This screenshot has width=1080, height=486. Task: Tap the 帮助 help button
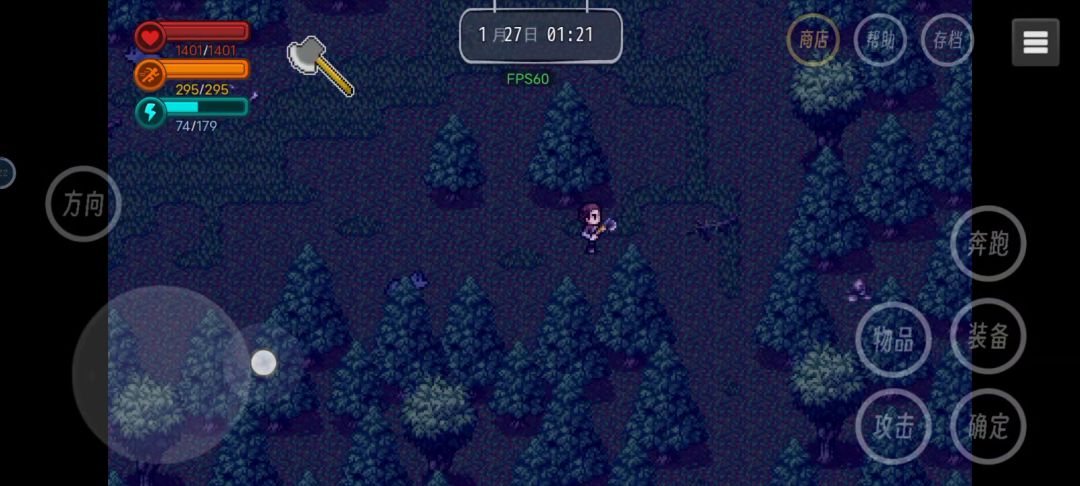point(880,39)
